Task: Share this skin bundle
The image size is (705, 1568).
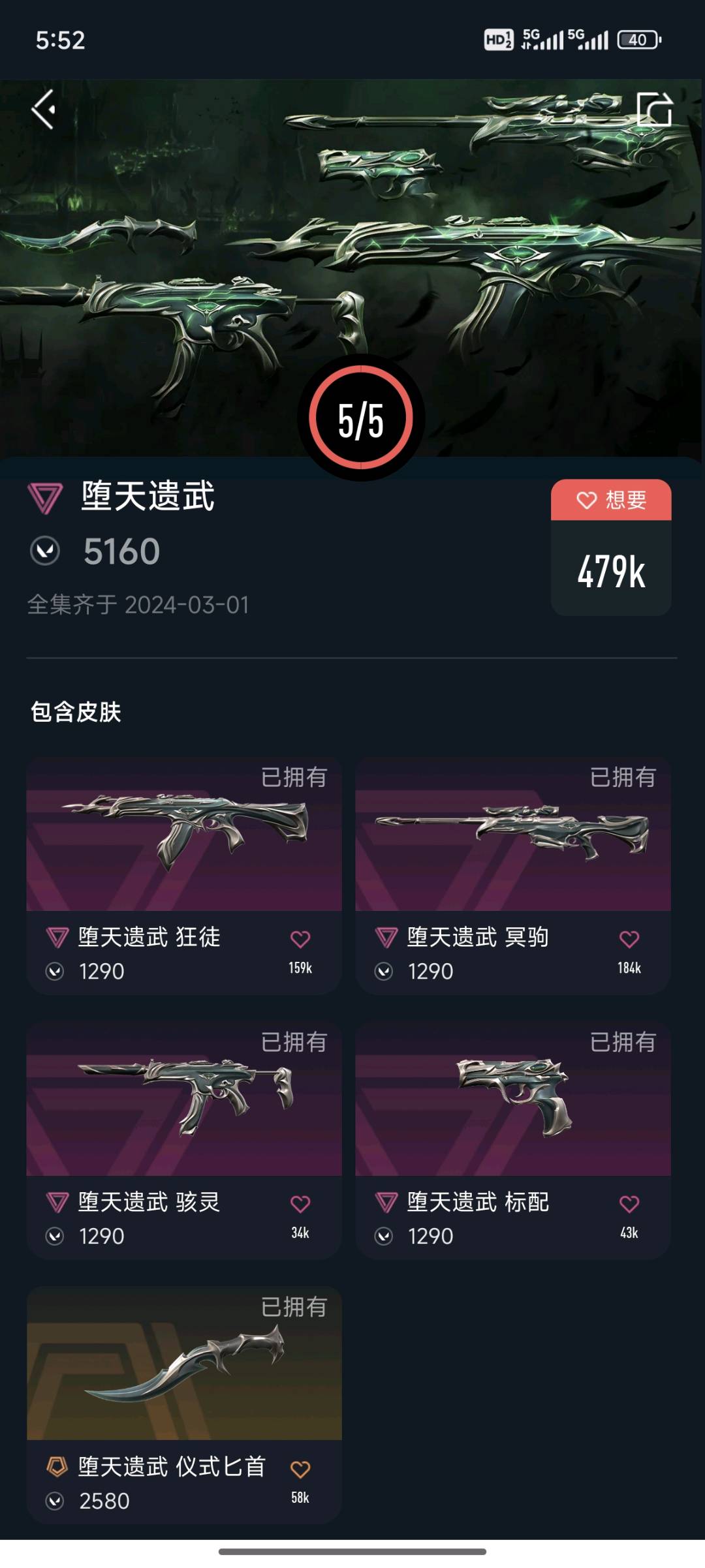Action: pyautogui.click(x=654, y=109)
